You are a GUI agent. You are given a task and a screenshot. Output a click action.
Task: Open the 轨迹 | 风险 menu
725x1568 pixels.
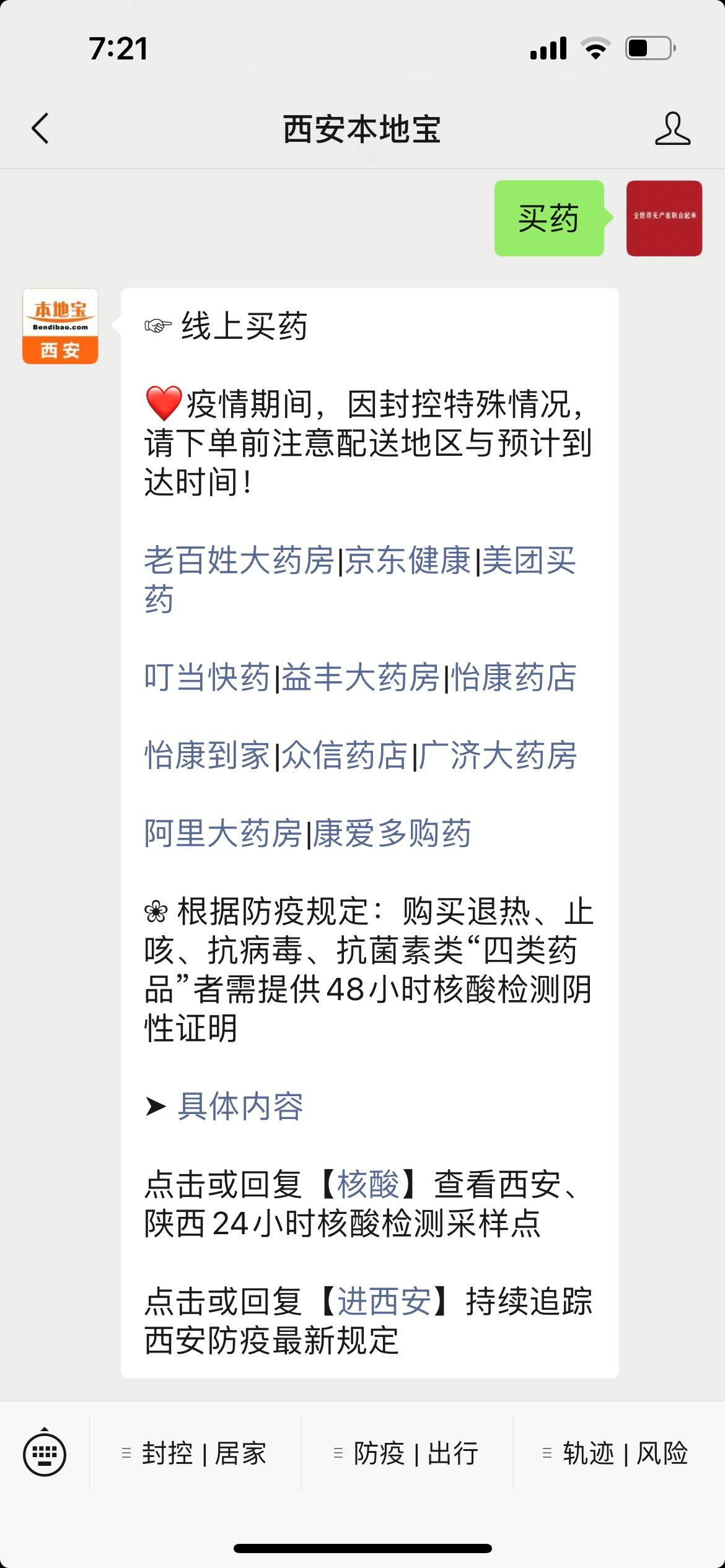617,1453
